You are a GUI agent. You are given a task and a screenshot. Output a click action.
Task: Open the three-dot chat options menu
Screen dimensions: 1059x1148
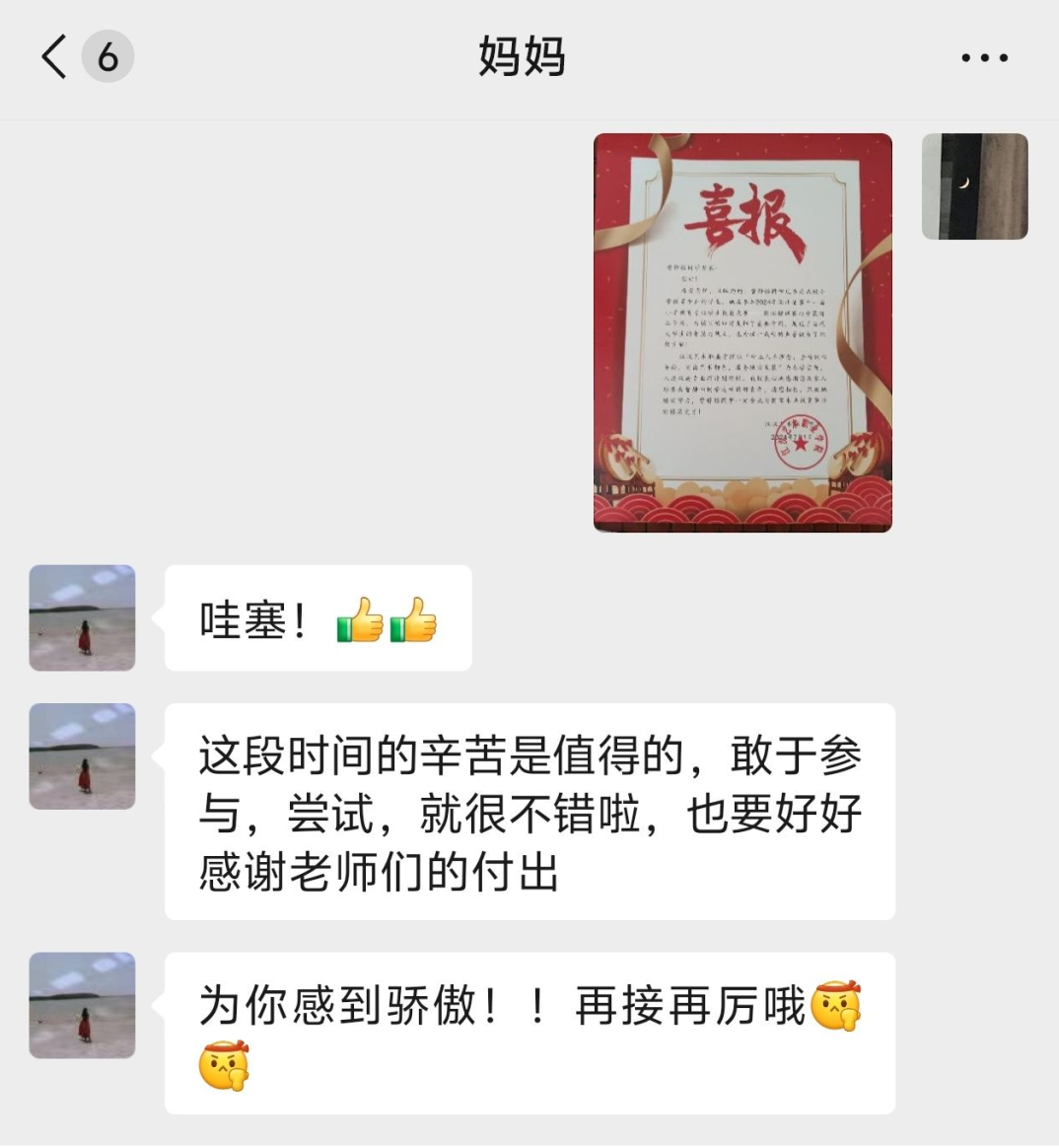click(x=984, y=58)
